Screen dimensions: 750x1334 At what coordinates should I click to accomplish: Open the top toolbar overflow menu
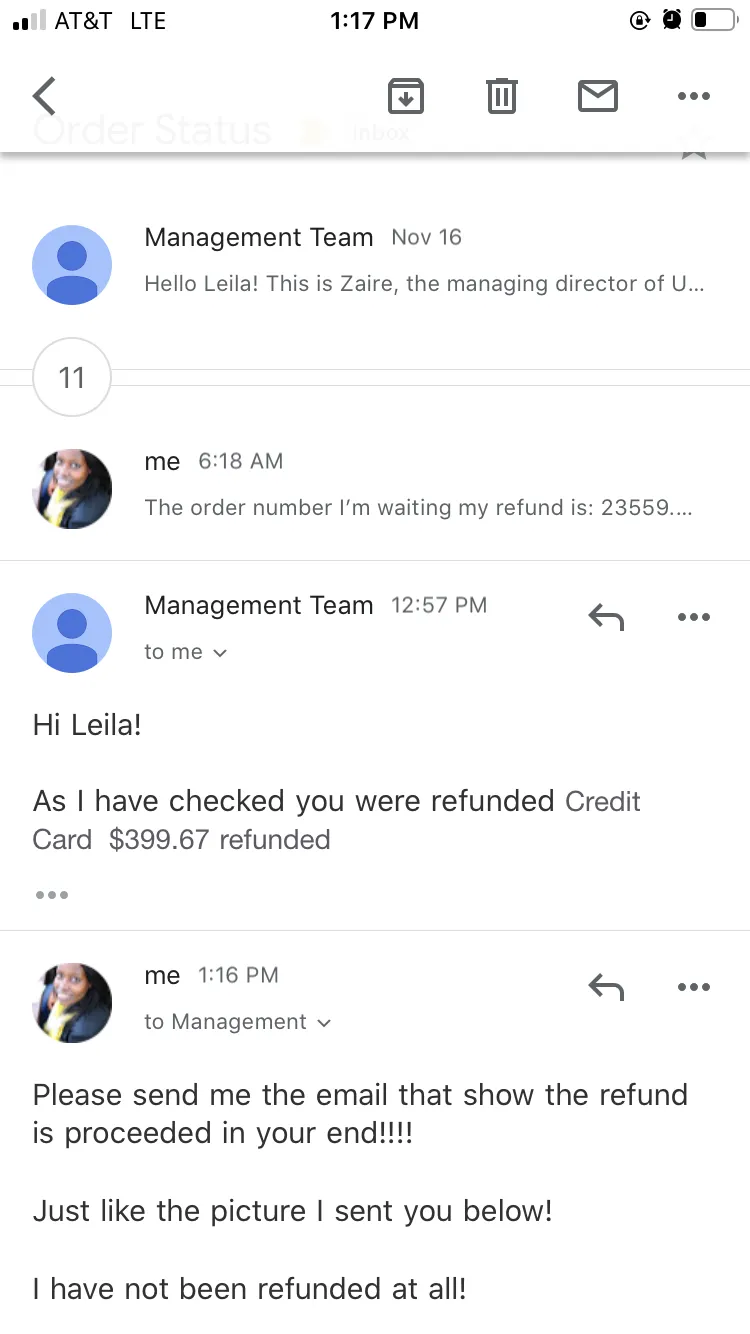[x=693, y=96]
